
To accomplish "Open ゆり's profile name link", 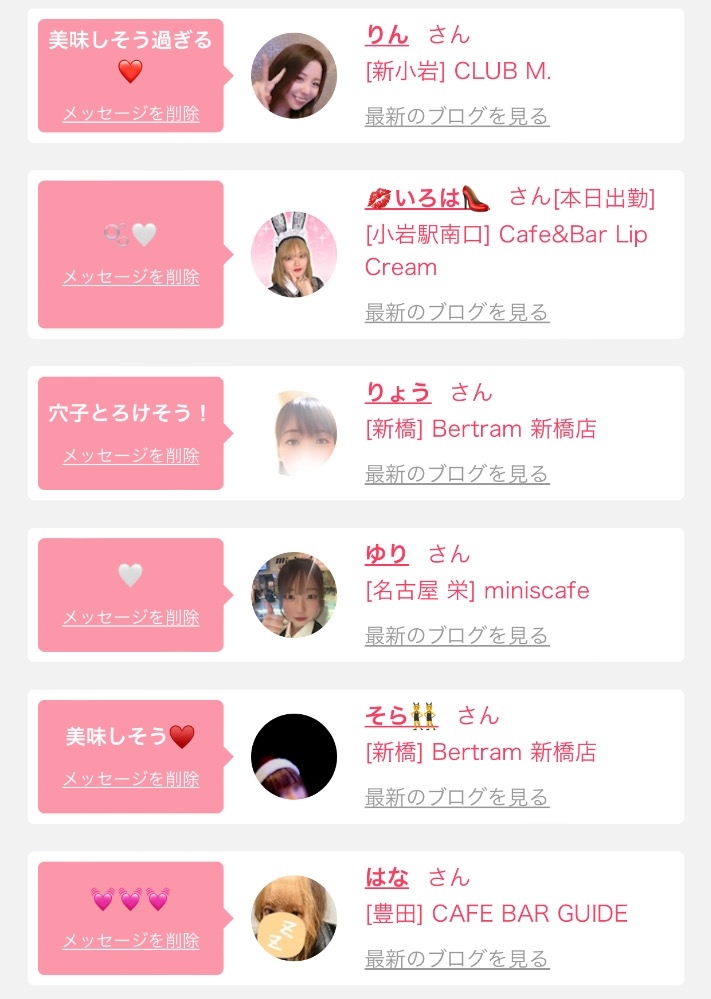I will [x=387, y=554].
